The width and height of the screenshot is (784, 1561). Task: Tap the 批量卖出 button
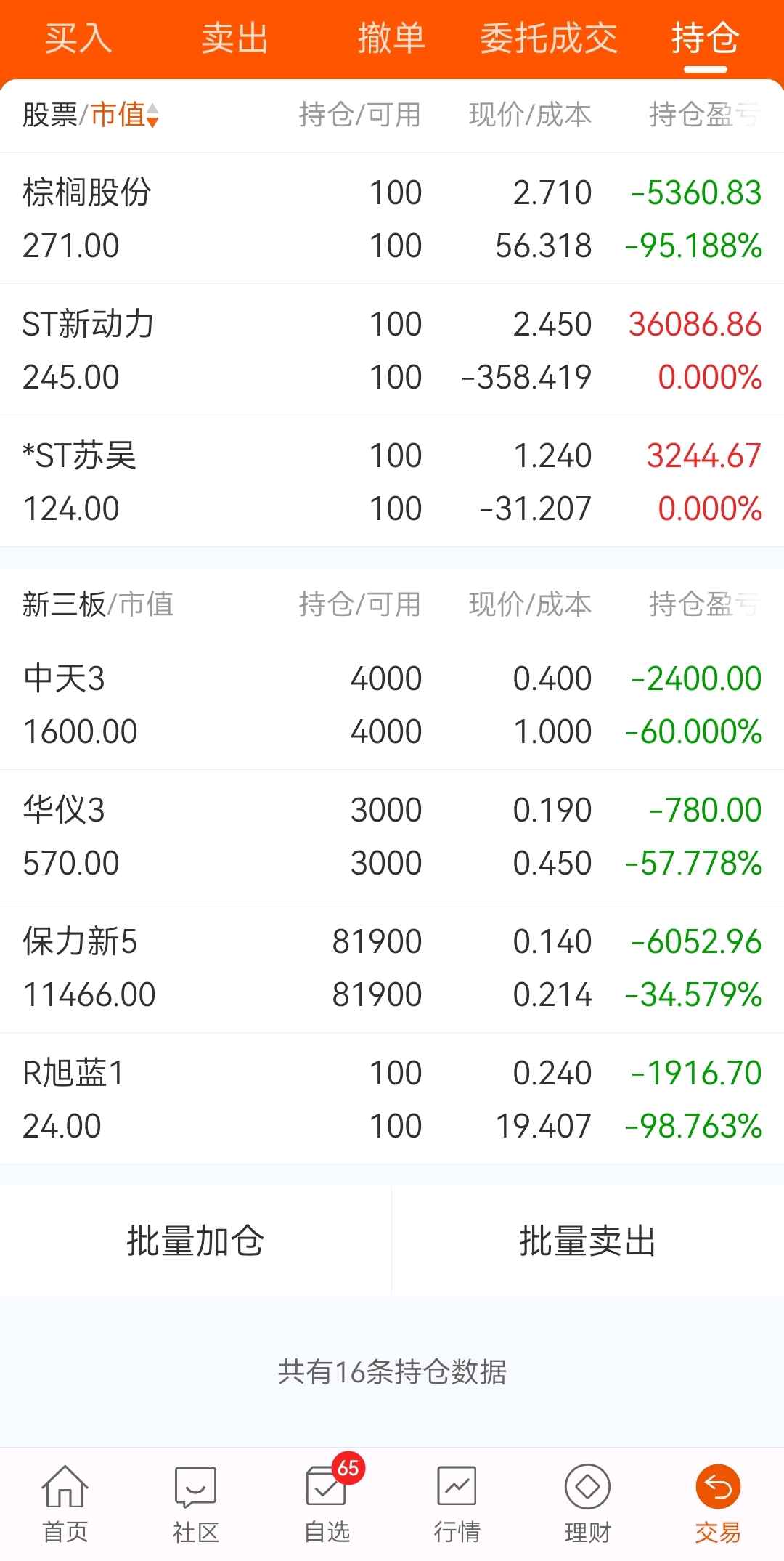pos(588,1241)
